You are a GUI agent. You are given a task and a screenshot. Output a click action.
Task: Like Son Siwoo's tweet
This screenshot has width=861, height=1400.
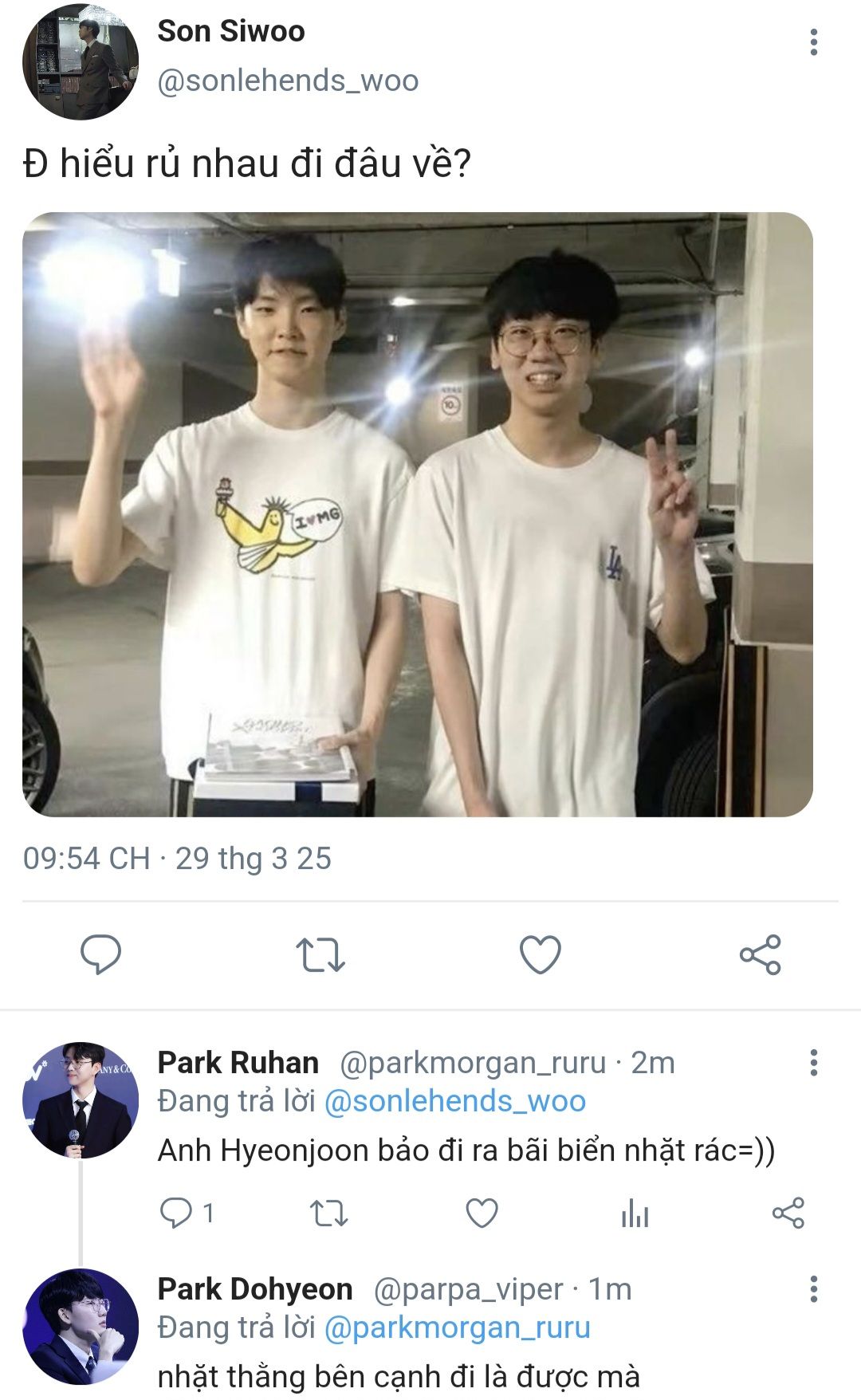click(x=540, y=954)
